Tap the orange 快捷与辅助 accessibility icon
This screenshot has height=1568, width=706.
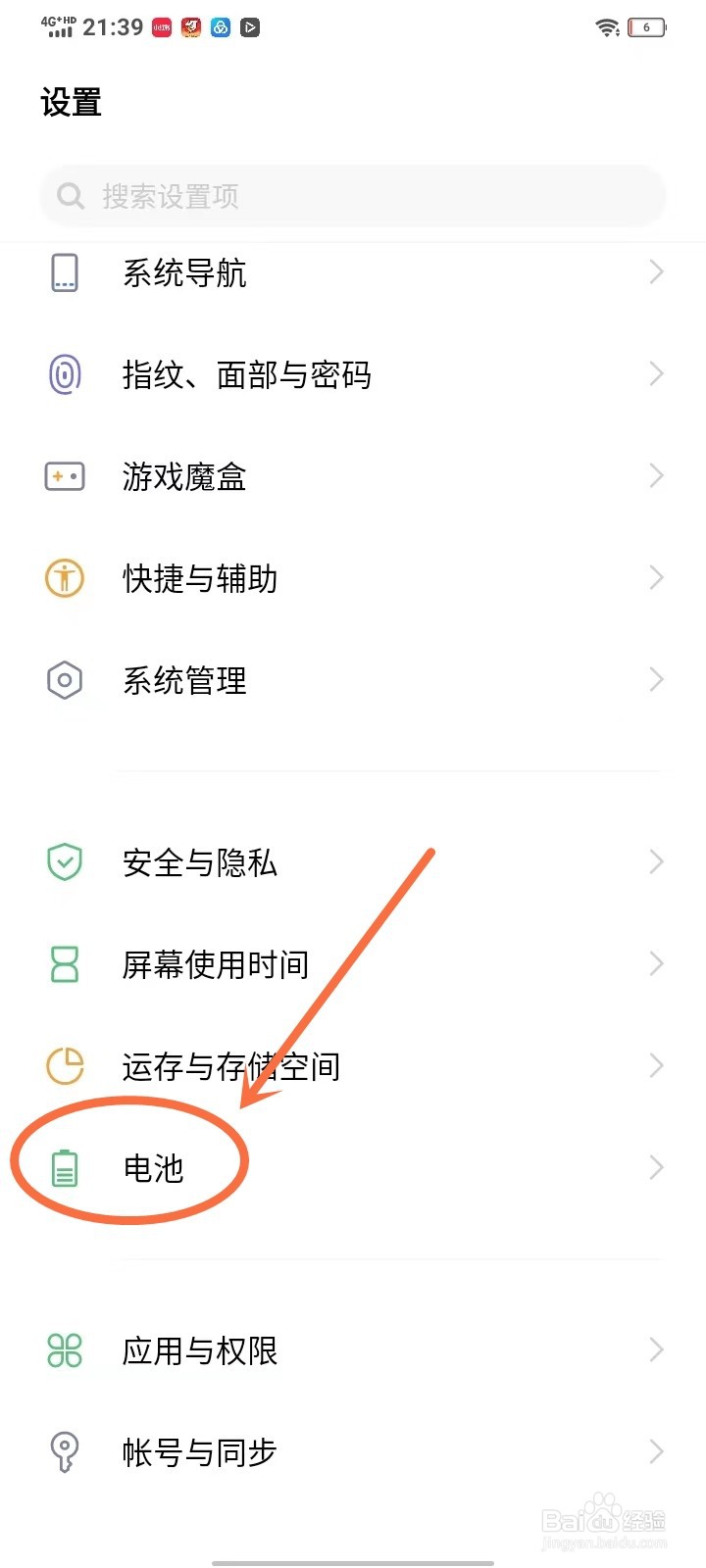pos(64,579)
